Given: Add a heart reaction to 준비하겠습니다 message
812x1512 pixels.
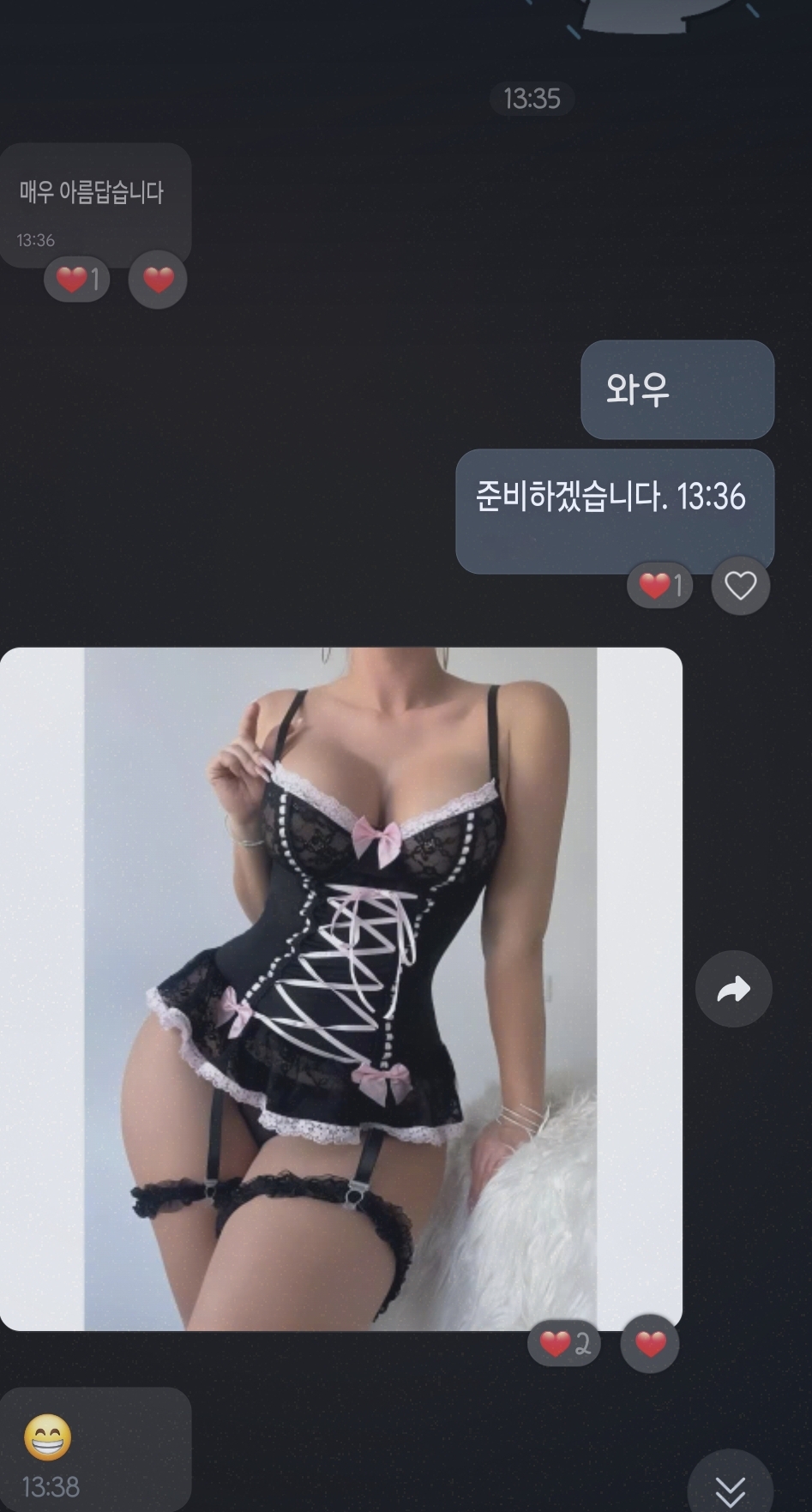Looking at the screenshot, I should click(x=740, y=586).
